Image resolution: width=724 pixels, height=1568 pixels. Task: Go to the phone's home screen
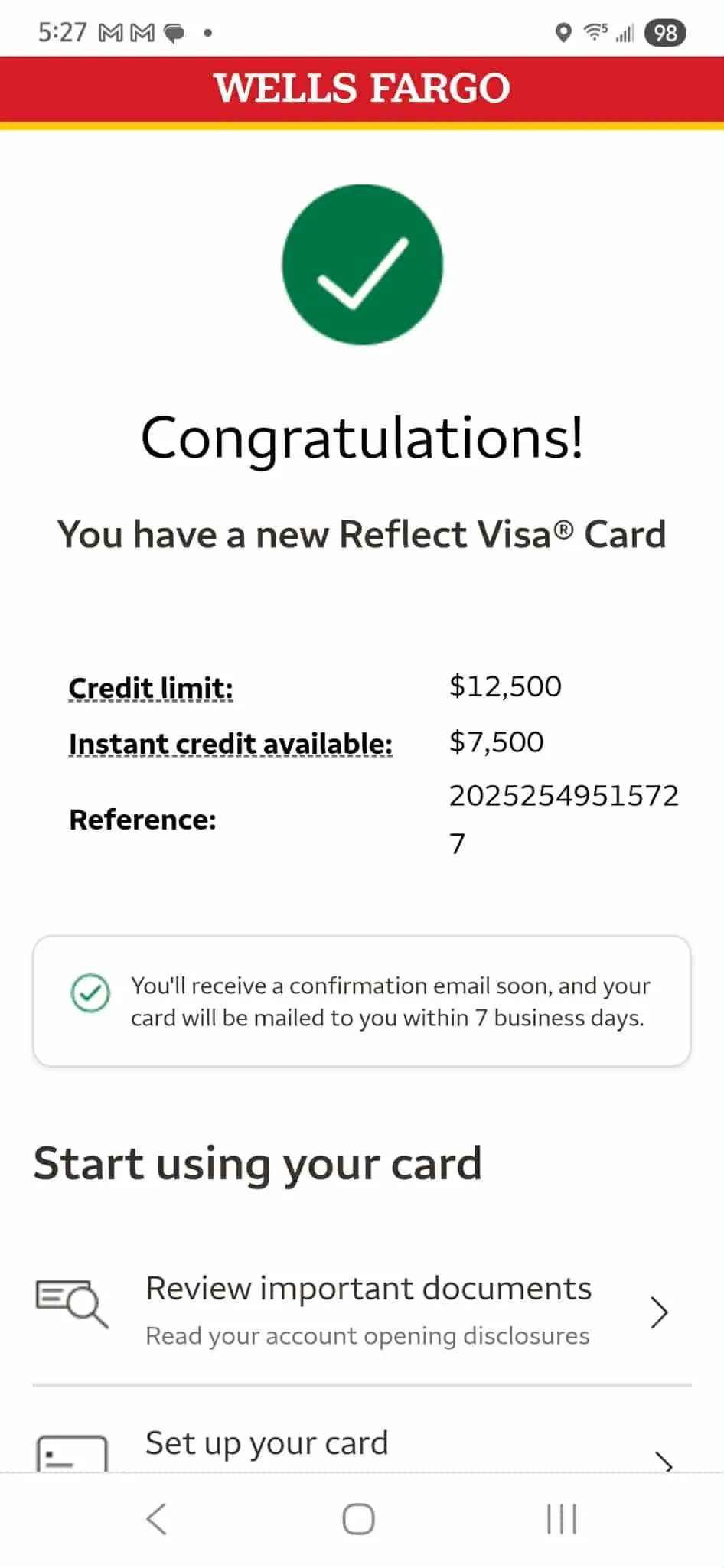[358, 1519]
